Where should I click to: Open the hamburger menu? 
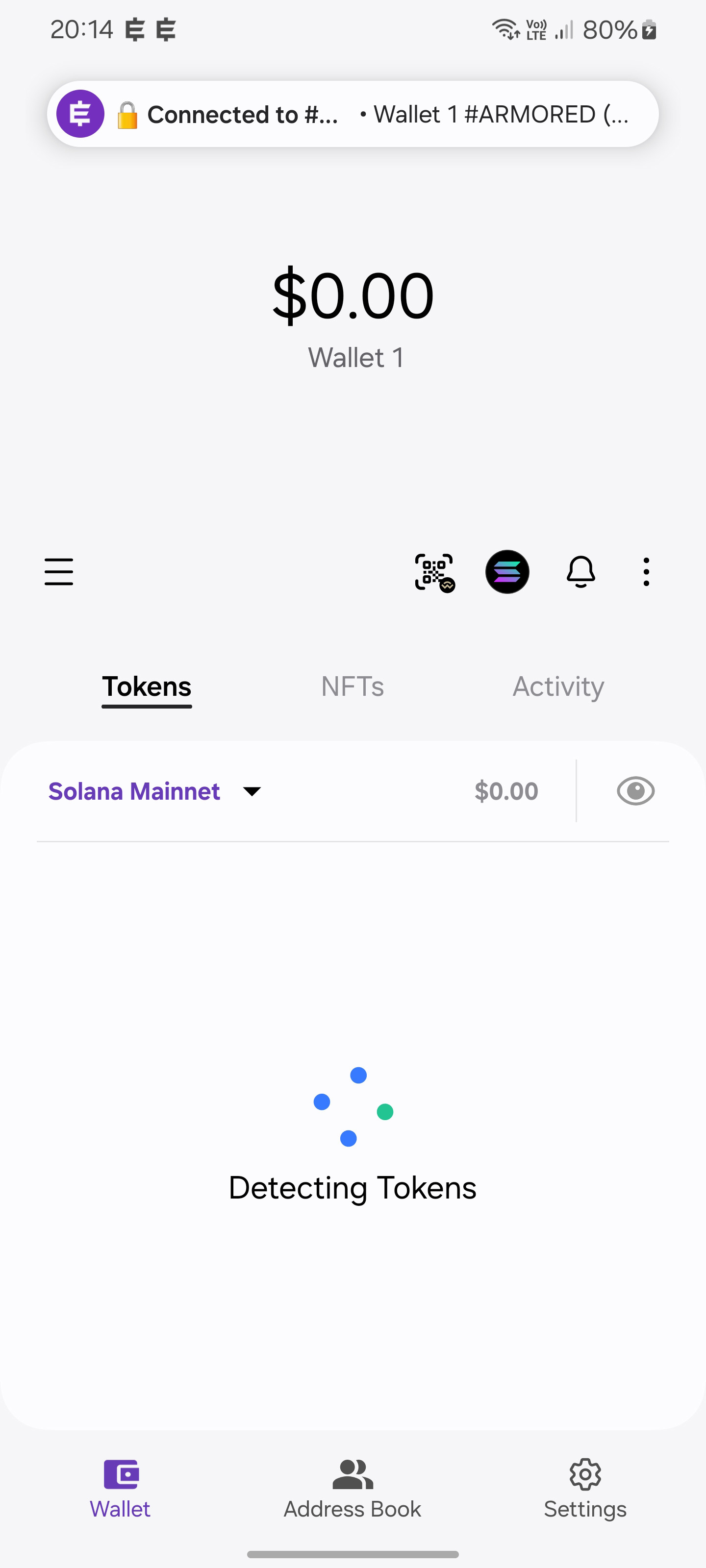pyautogui.click(x=58, y=571)
